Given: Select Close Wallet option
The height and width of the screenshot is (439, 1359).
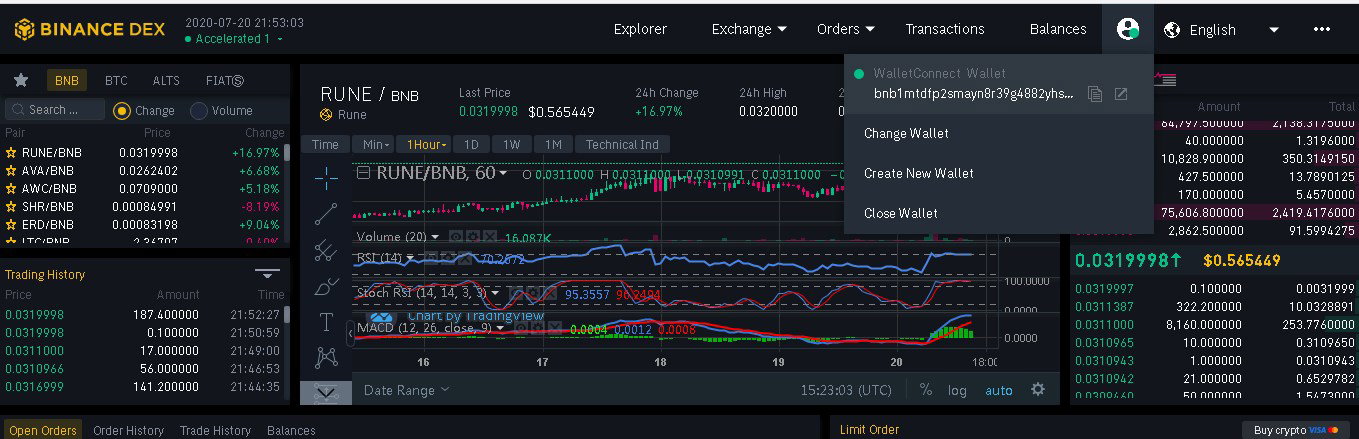Looking at the screenshot, I should 900,213.
